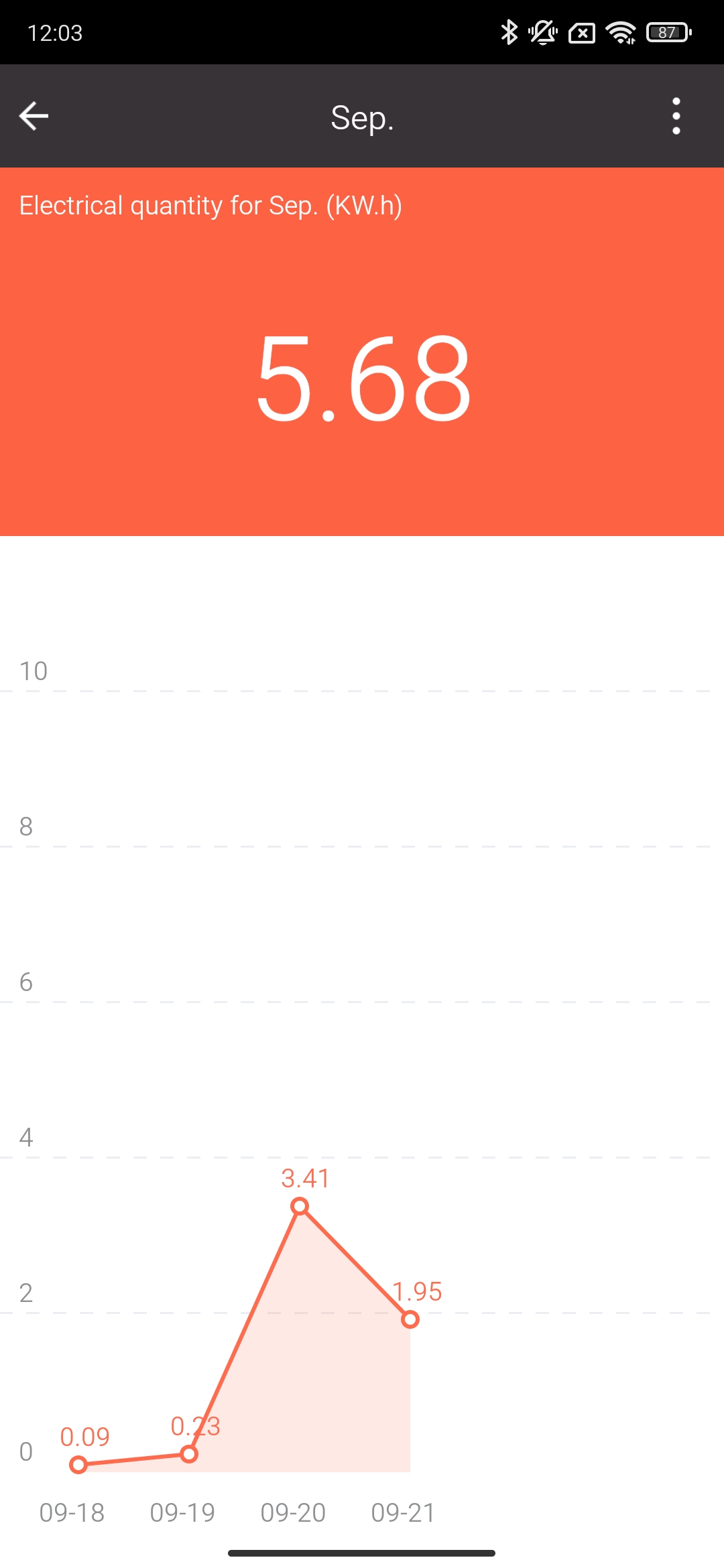Select the 09-20 data point showing 3.41
Image resolution: width=724 pixels, height=1568 pixels.
click(x=300, y=1207)
